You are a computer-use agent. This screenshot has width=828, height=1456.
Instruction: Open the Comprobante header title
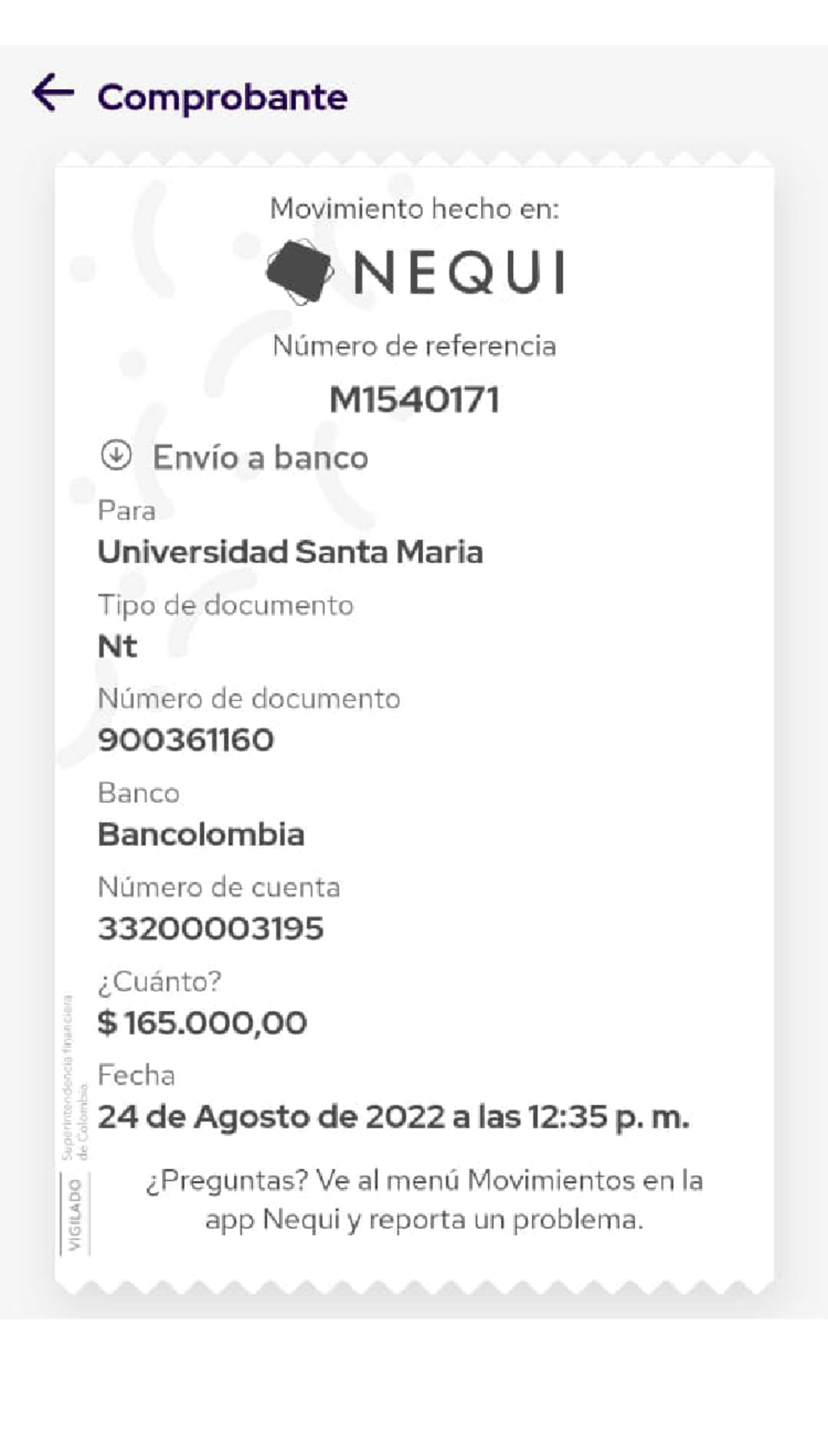pyautogui.click(x=221, y=97)
